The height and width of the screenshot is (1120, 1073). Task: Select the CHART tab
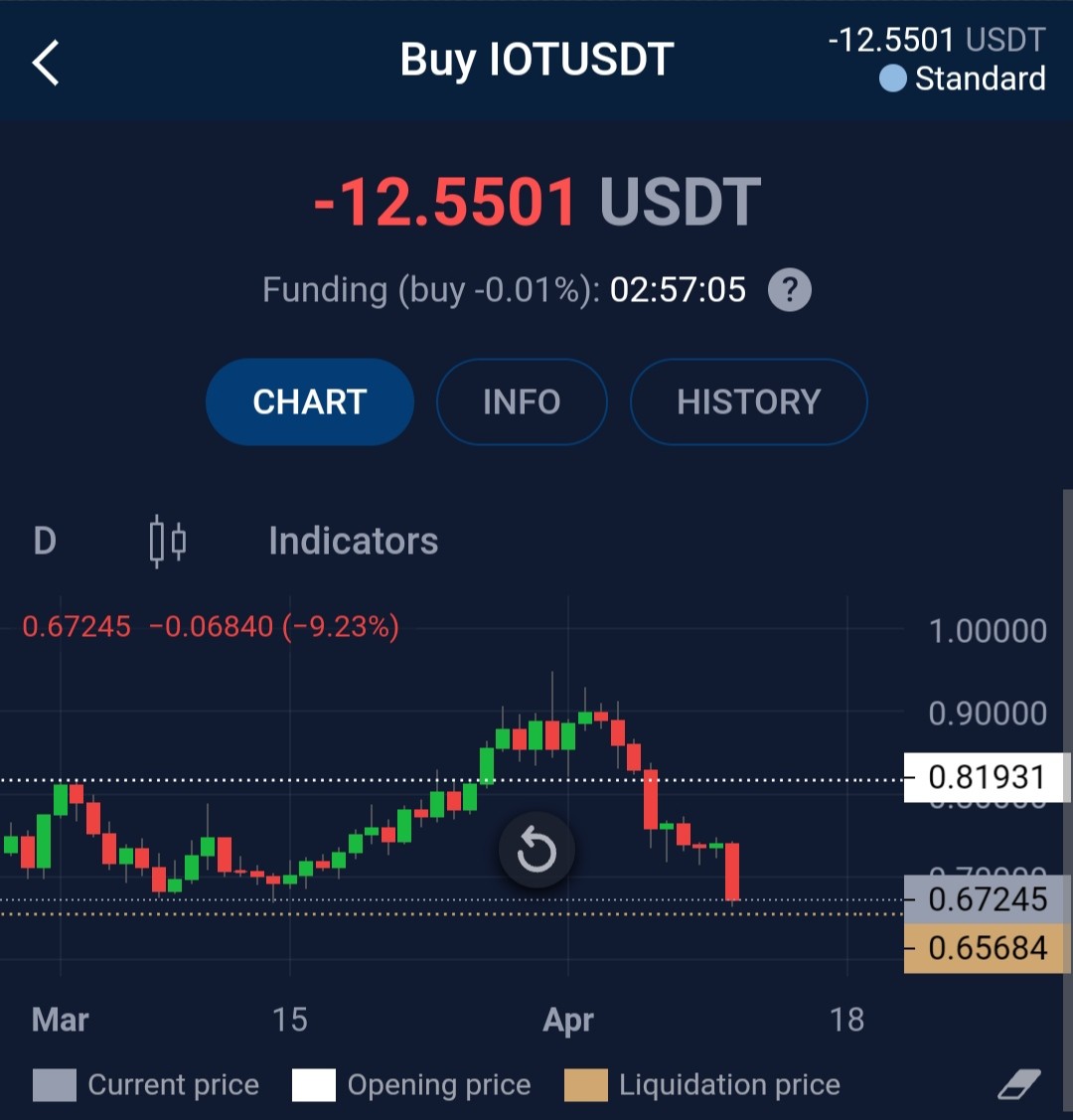310,401
